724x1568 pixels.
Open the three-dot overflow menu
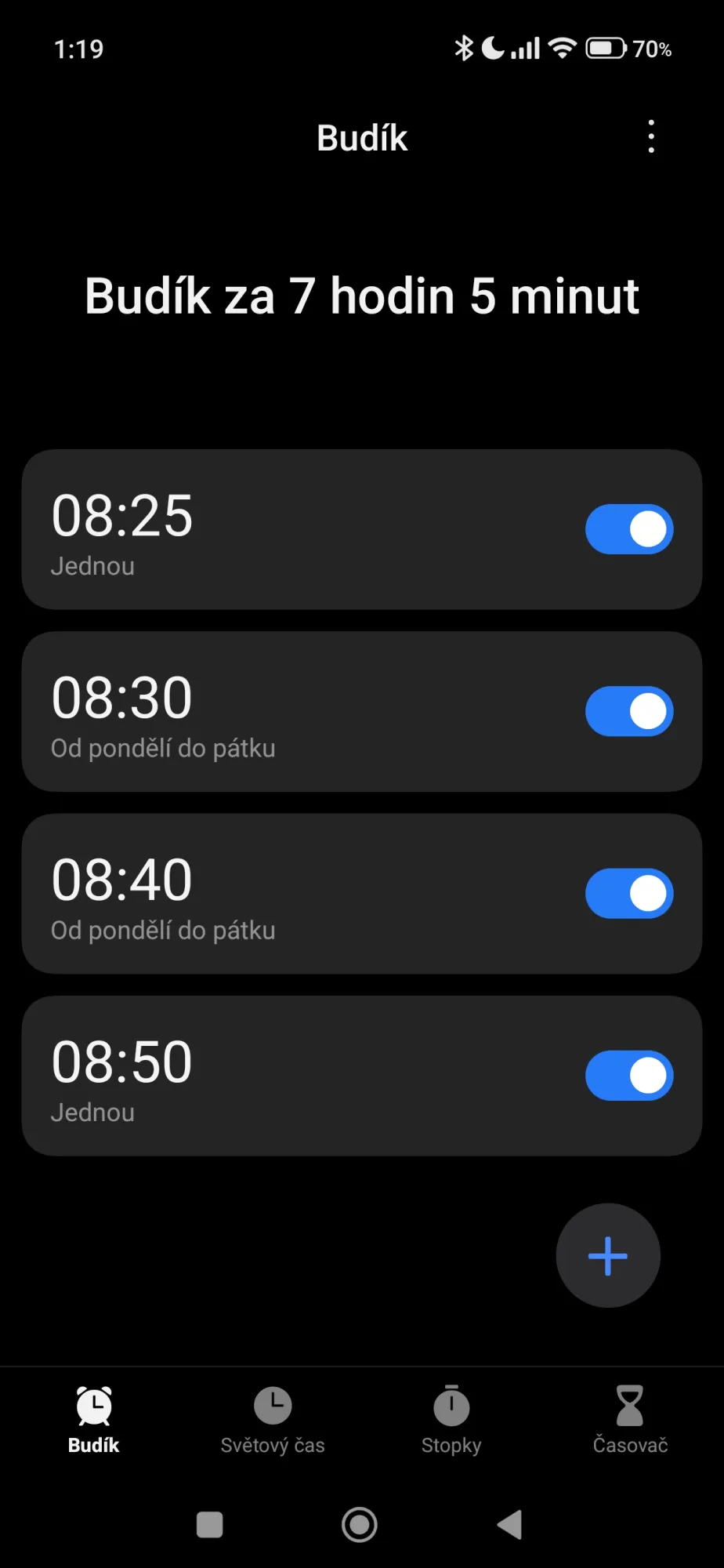pyautogui.click(x=651, y=137)
